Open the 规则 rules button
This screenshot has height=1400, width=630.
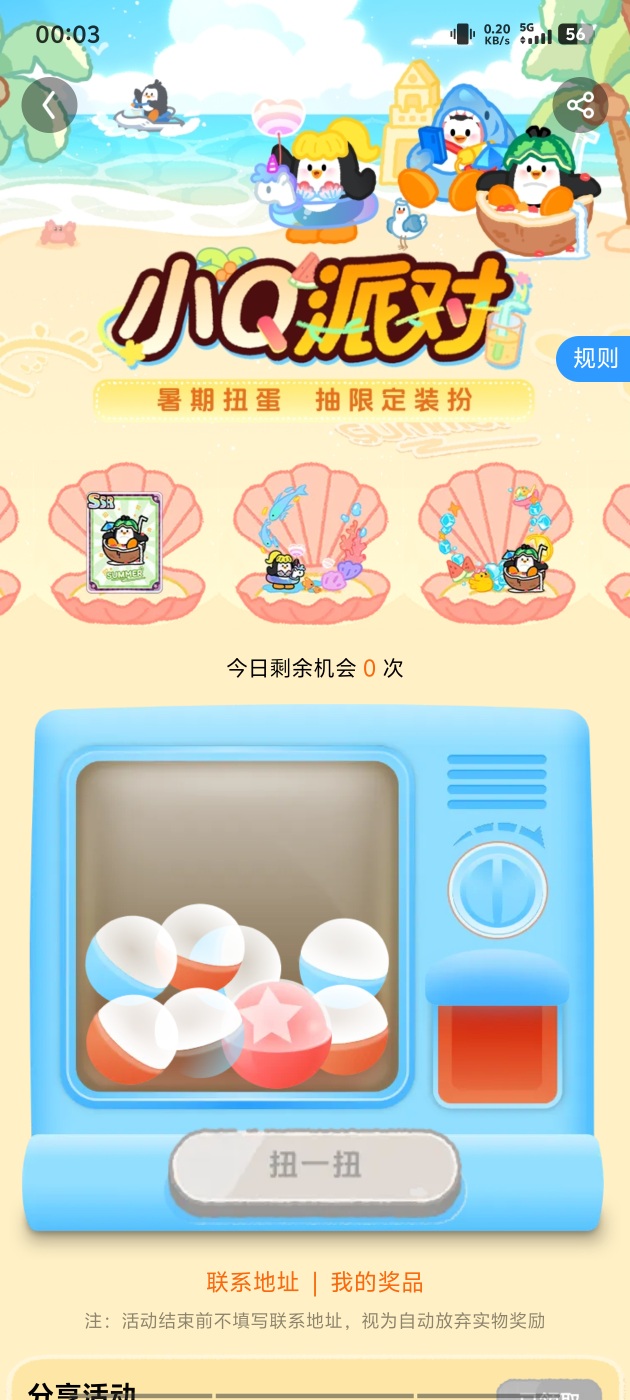[x=594, y=358]
